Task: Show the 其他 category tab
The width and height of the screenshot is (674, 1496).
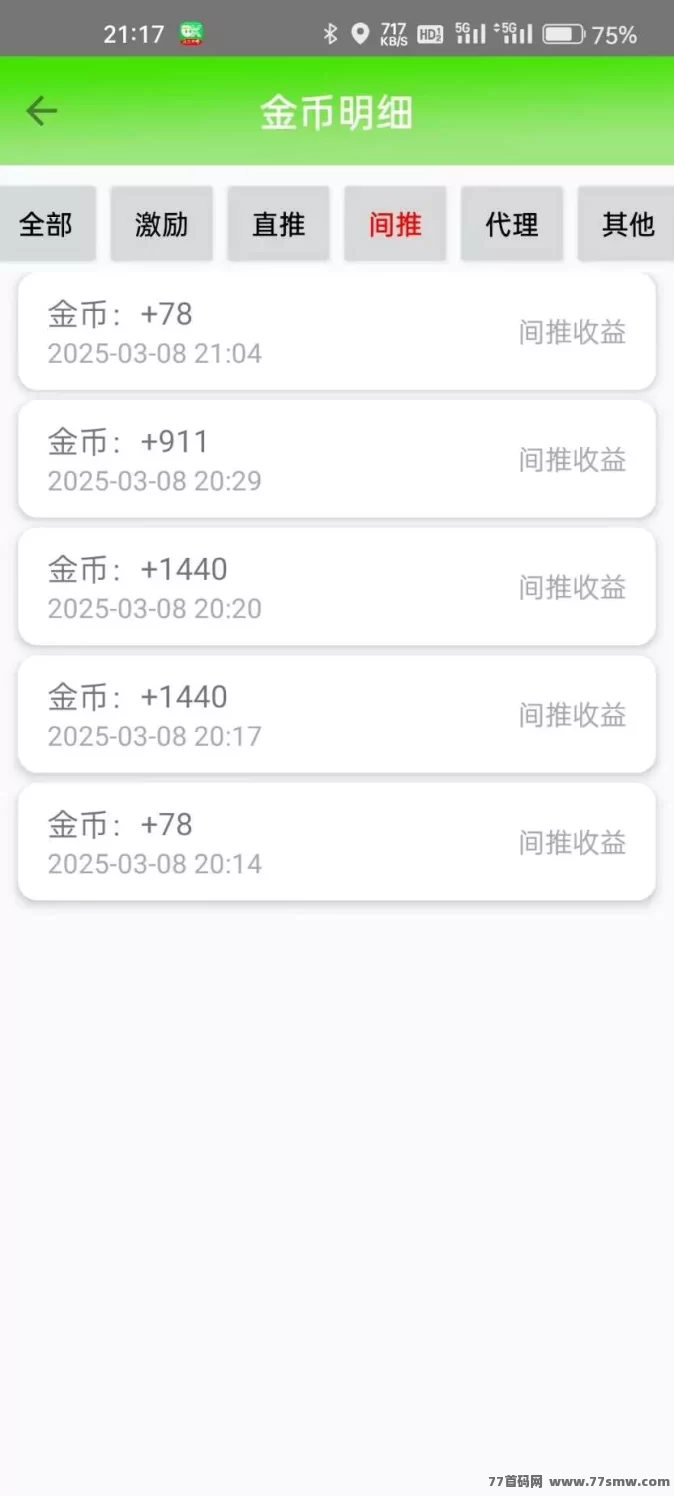Action: point(627,224)
